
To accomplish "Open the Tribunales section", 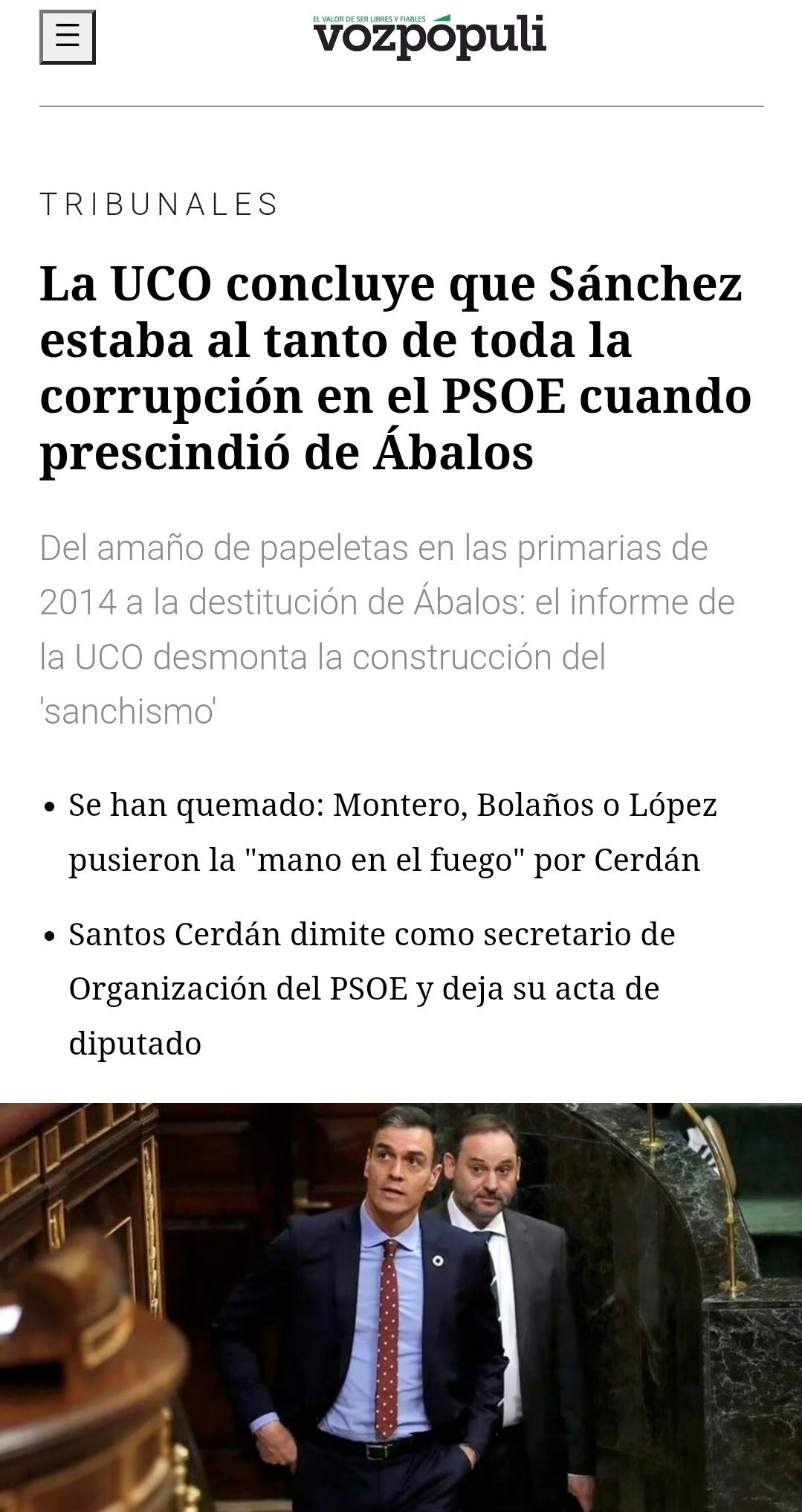I will 159,205.
